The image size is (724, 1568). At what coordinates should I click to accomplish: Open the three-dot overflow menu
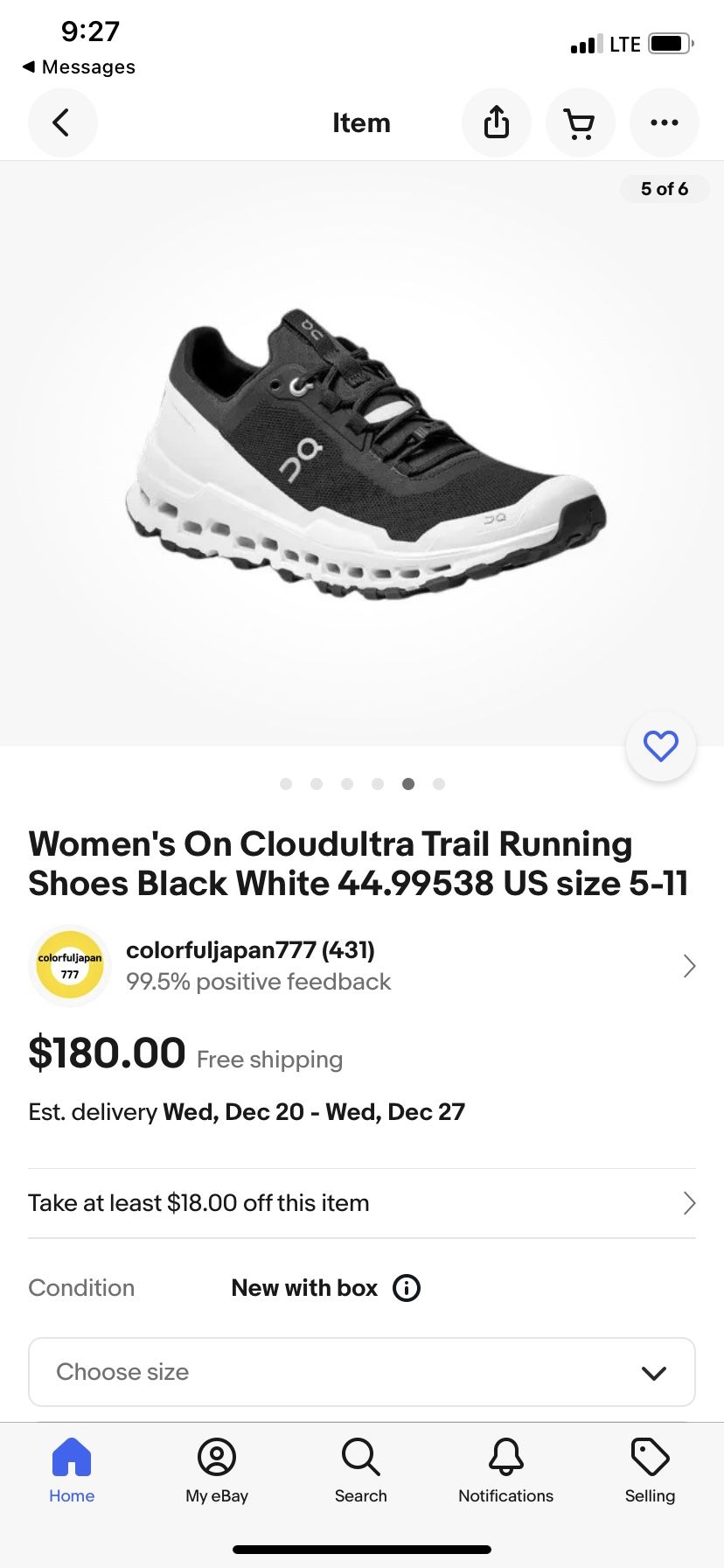click(665, 122)
